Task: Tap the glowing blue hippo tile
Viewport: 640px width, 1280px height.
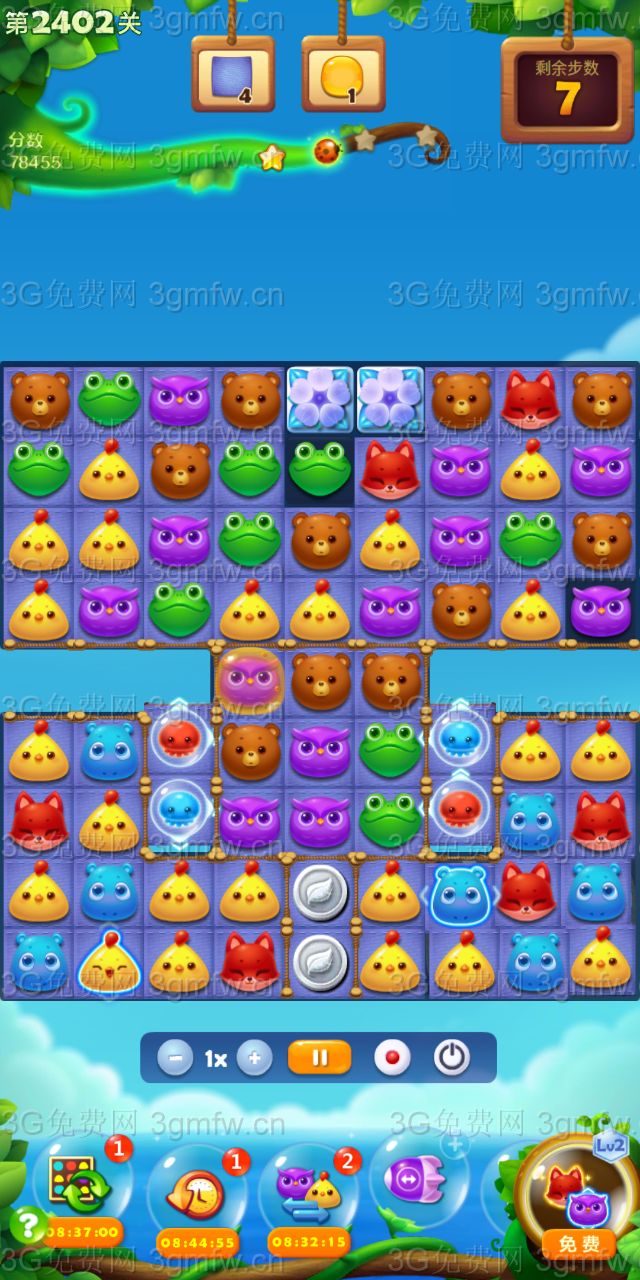Action: tap(459, 893)
